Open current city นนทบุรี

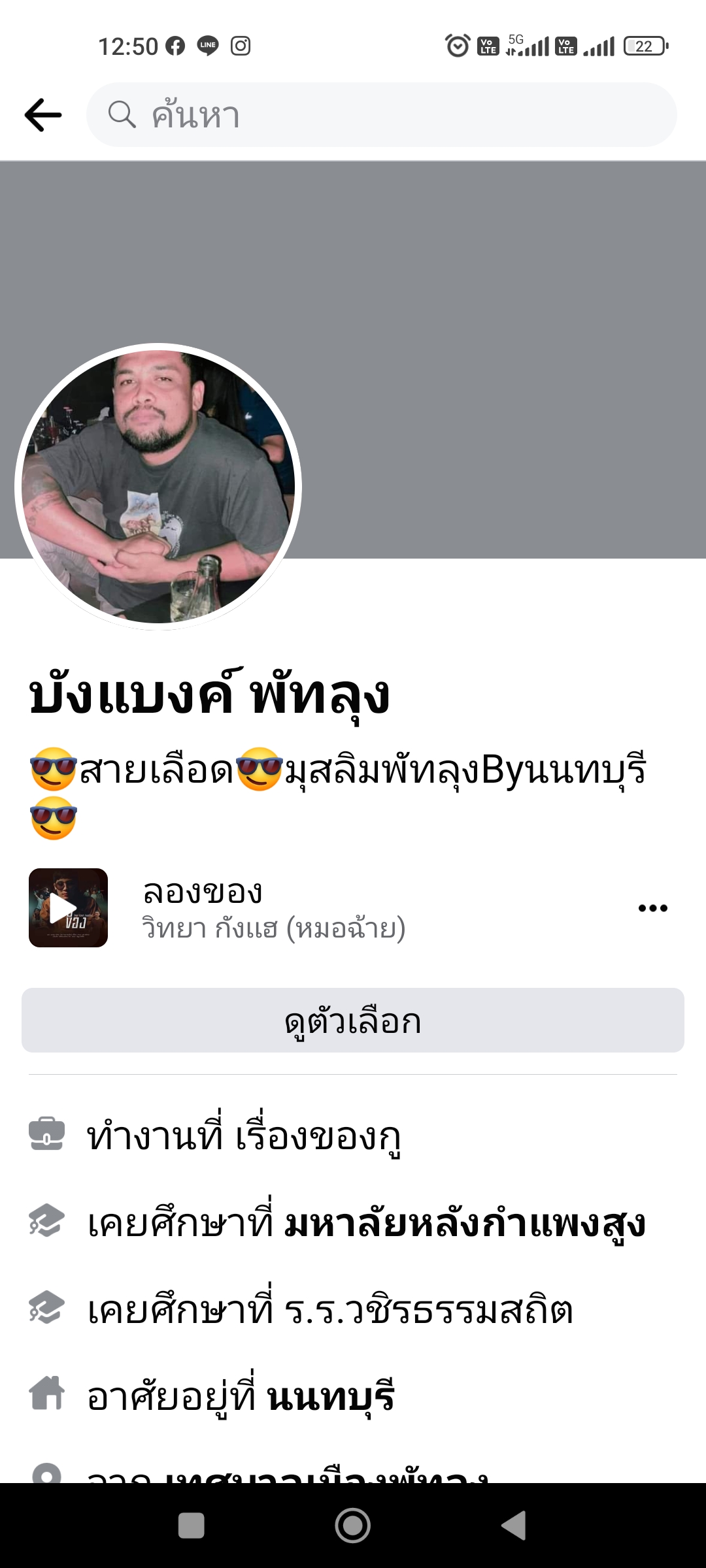(331, 1397)
